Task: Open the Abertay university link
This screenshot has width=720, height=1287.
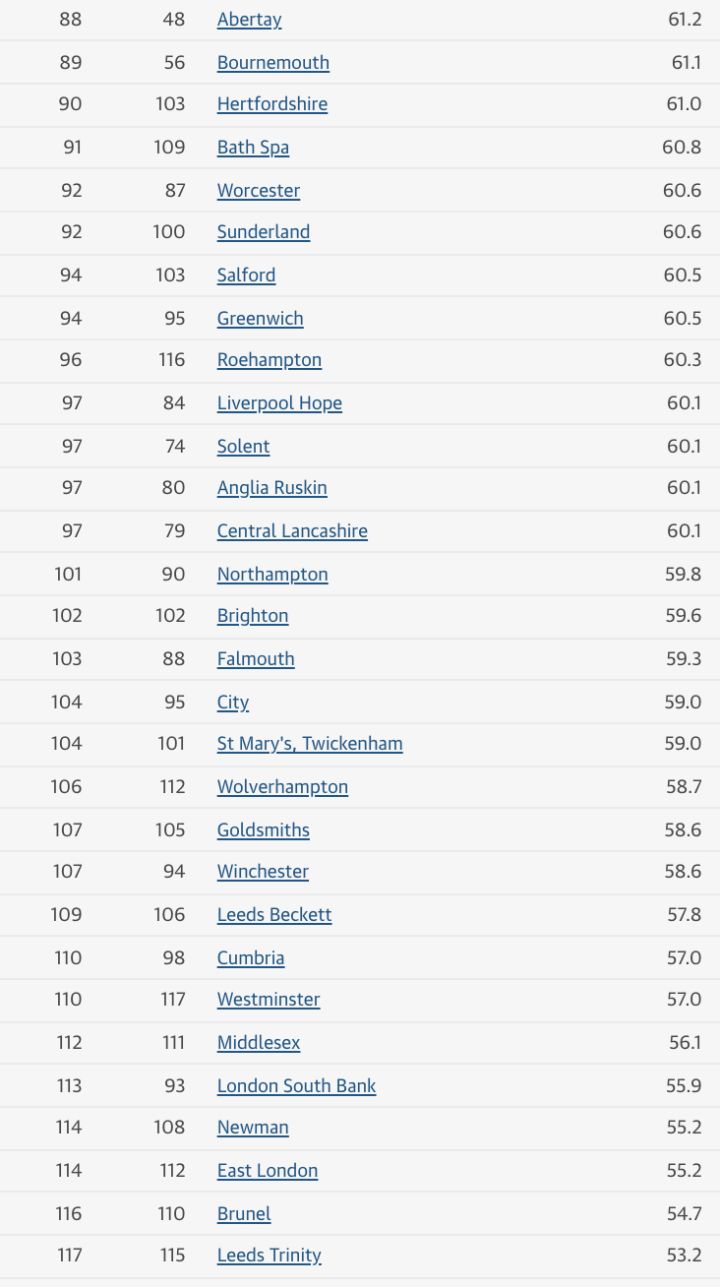Action: [249, 20]
